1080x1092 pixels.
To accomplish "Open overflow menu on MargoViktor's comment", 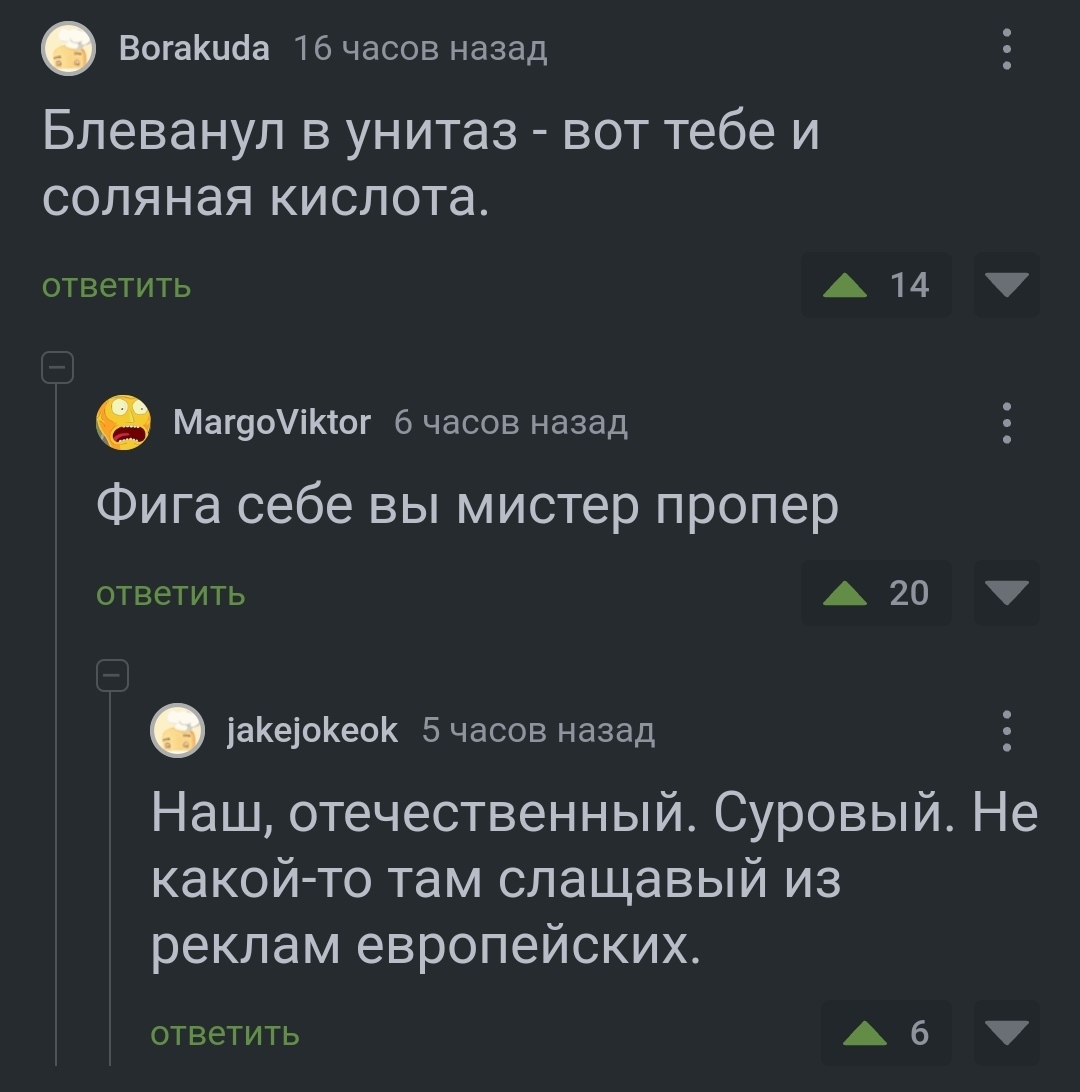I will click(1007, 423).
